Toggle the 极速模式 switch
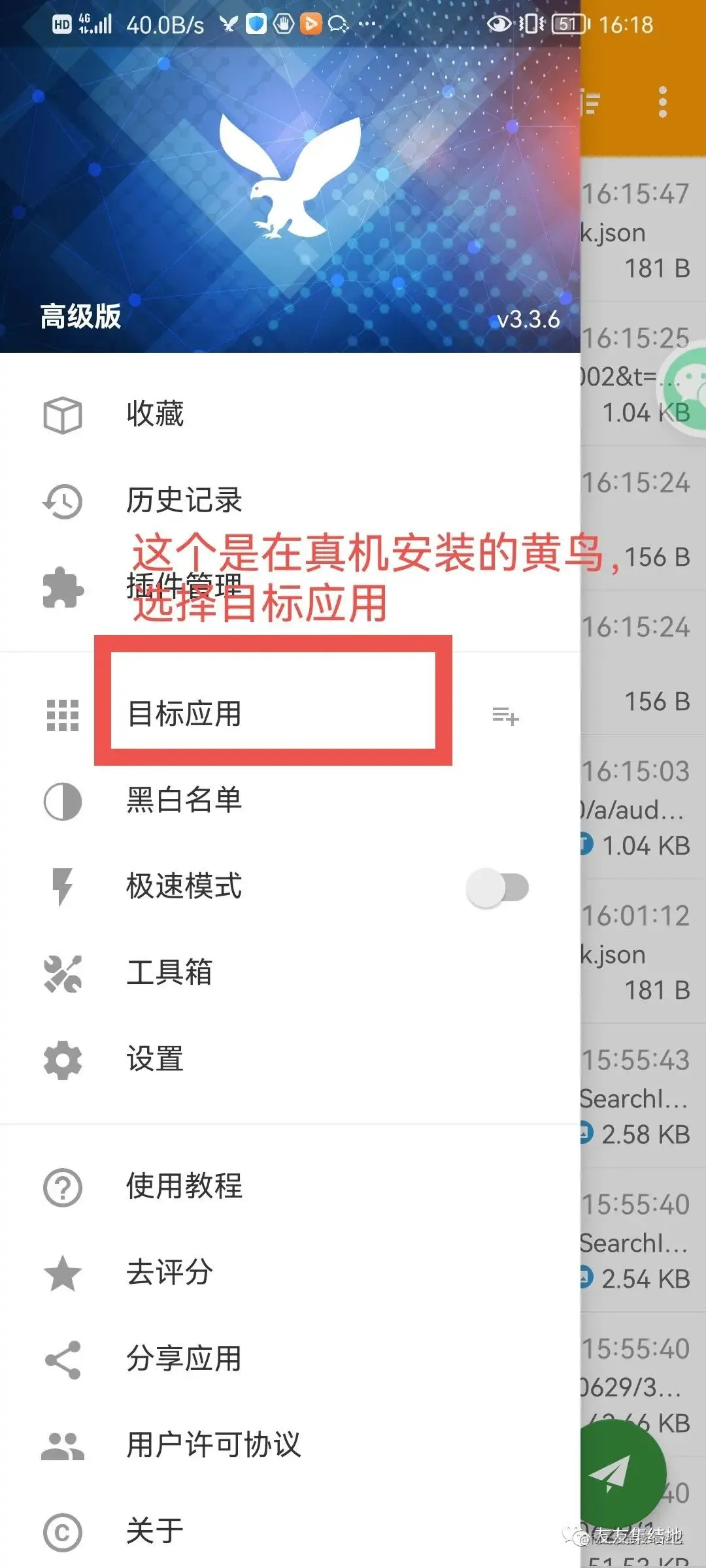This screenshot has width=706, height=1568. (498, 888)
